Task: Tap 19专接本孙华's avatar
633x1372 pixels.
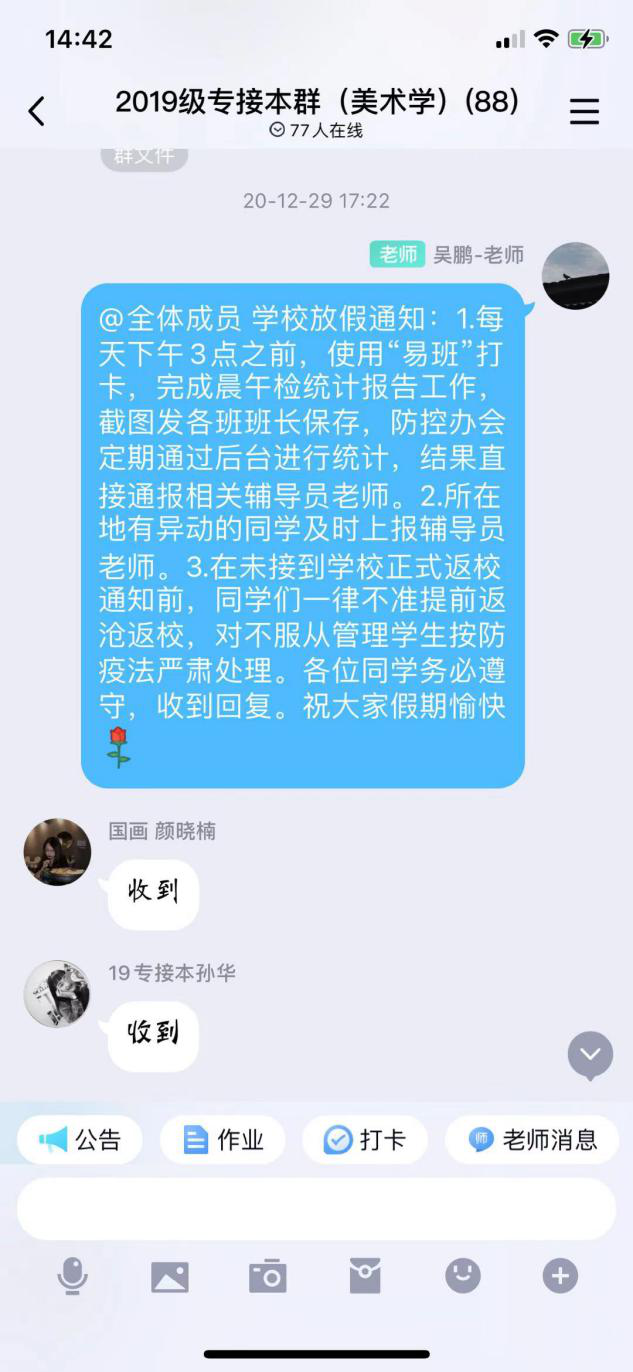Action: (57, 994)
